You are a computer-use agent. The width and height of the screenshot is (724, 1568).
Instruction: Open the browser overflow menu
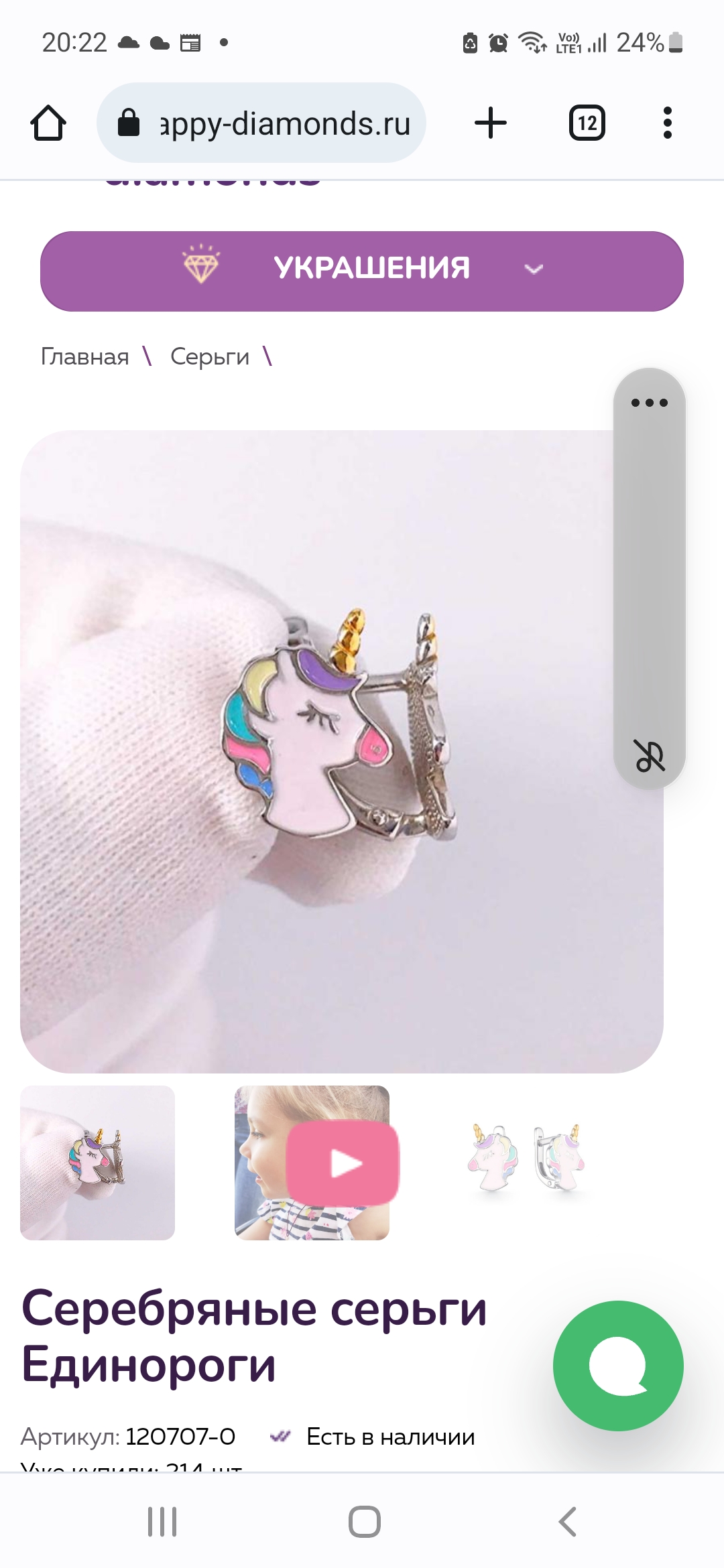click(x=667, y=123)
